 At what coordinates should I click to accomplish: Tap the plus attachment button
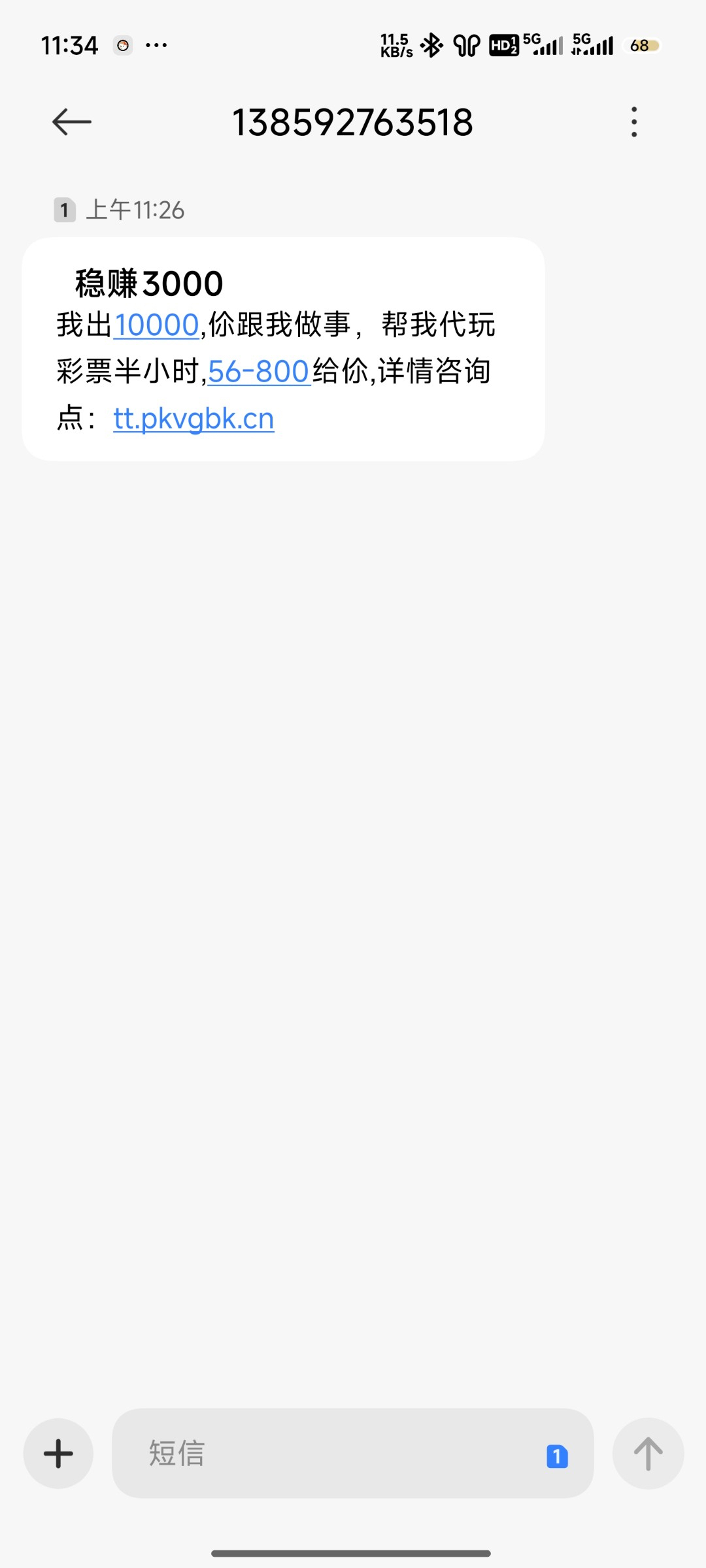[58, 1453]
